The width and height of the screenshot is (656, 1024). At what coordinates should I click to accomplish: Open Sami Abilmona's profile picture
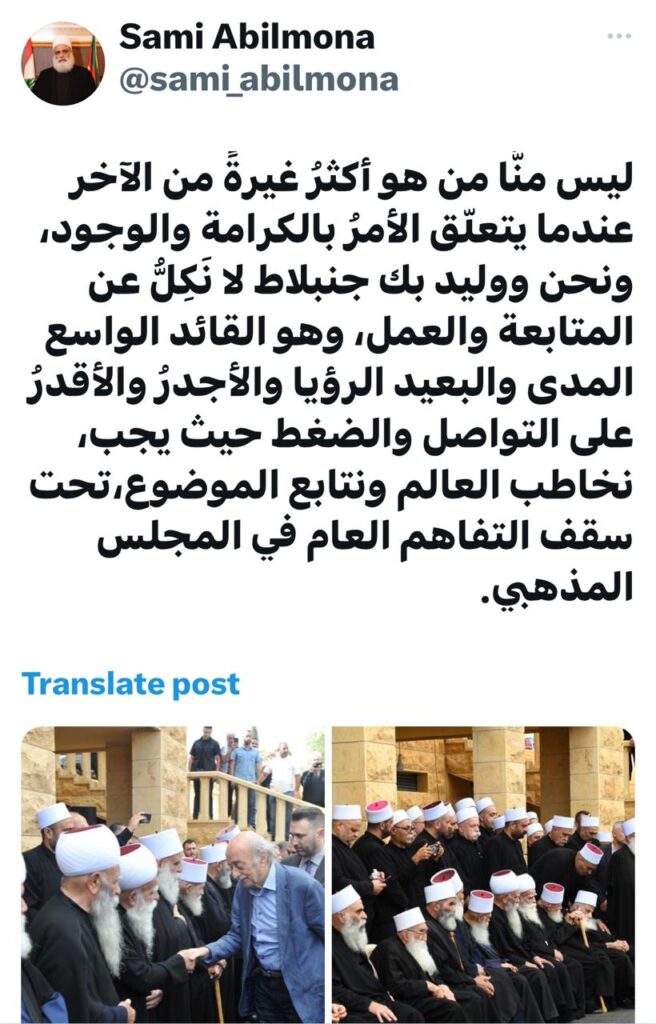pos(63,63)
